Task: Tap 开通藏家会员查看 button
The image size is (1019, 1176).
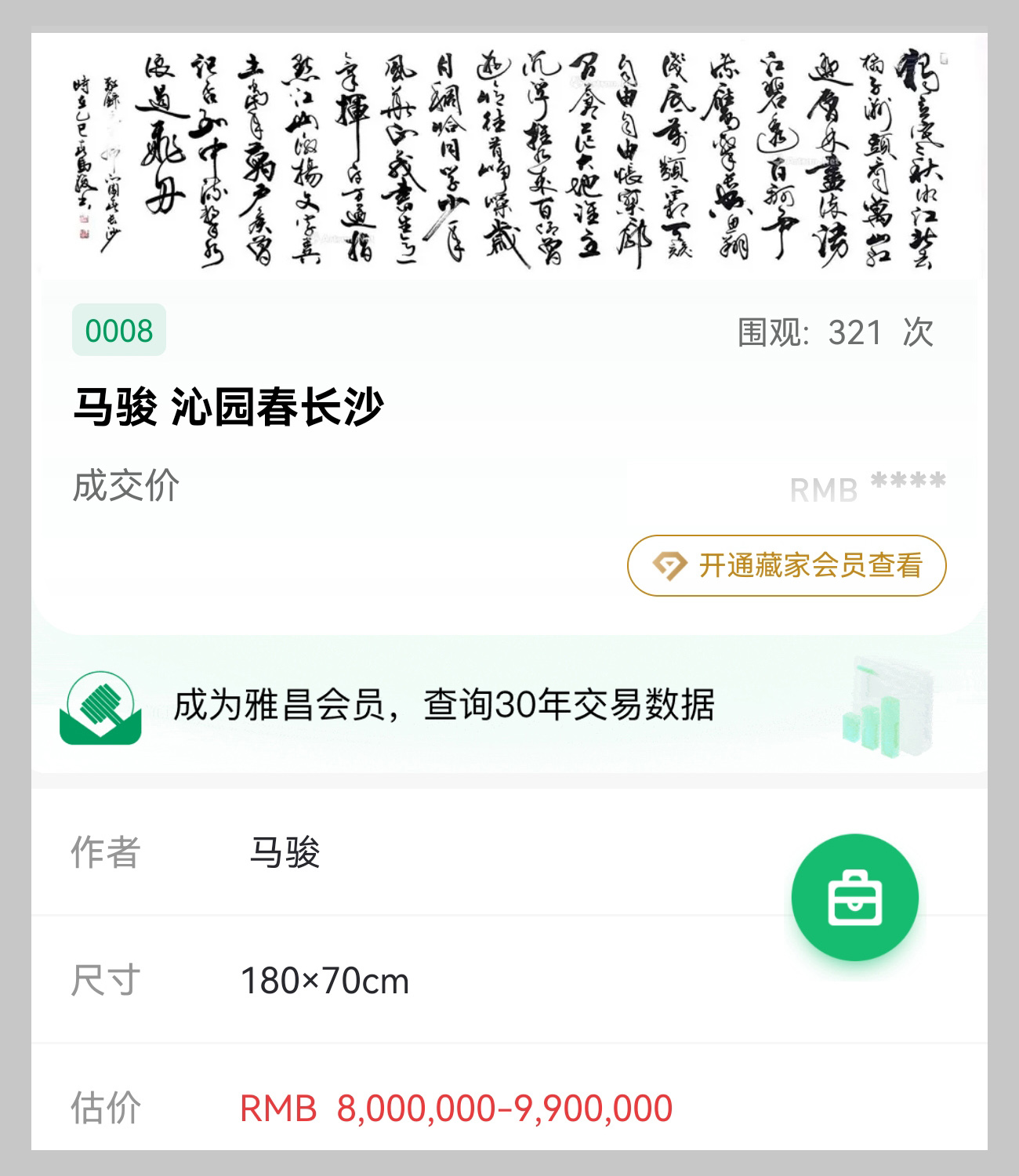Action: [x=786, y=565]
